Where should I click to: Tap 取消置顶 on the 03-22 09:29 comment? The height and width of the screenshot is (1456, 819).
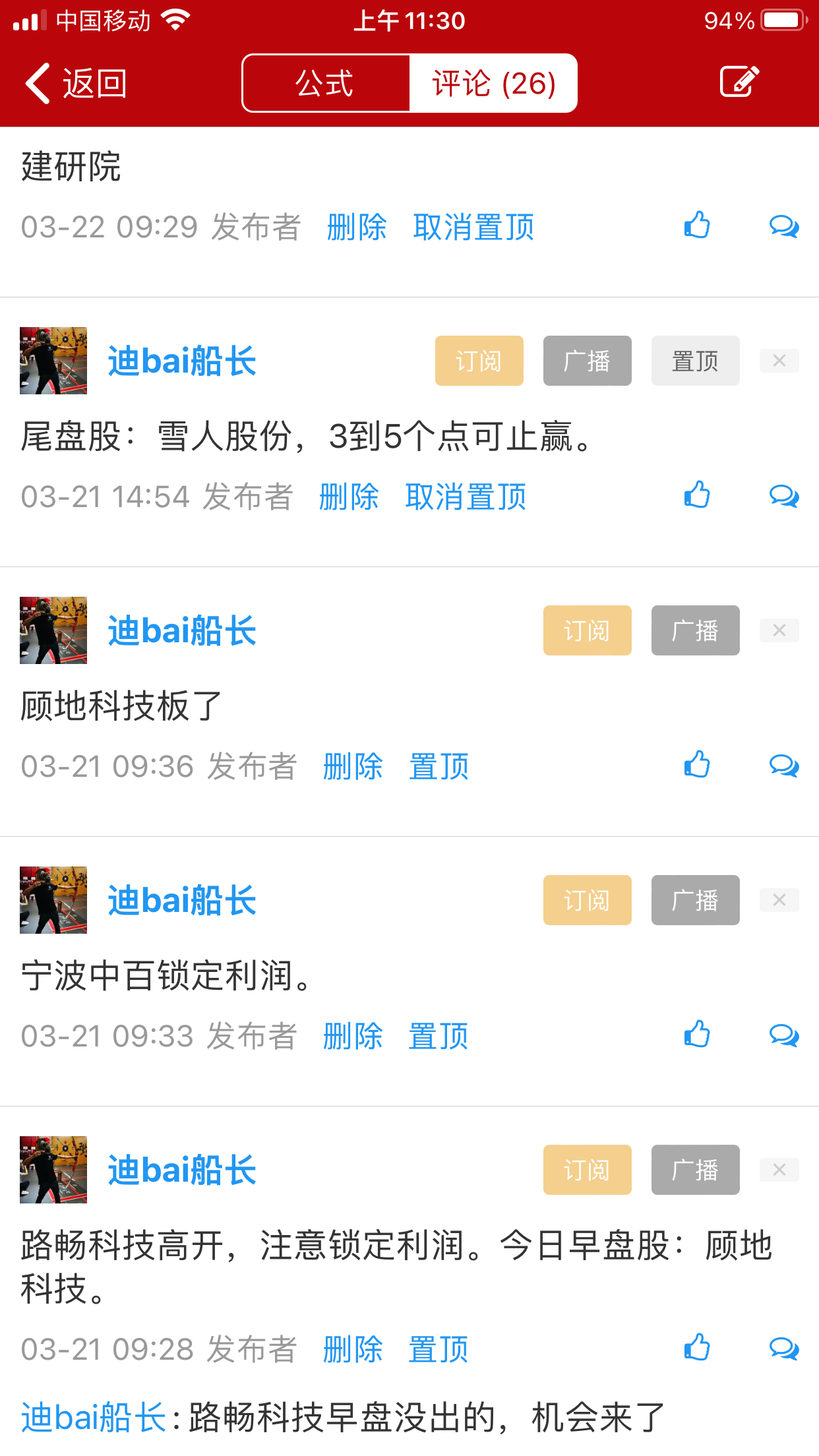473,228
